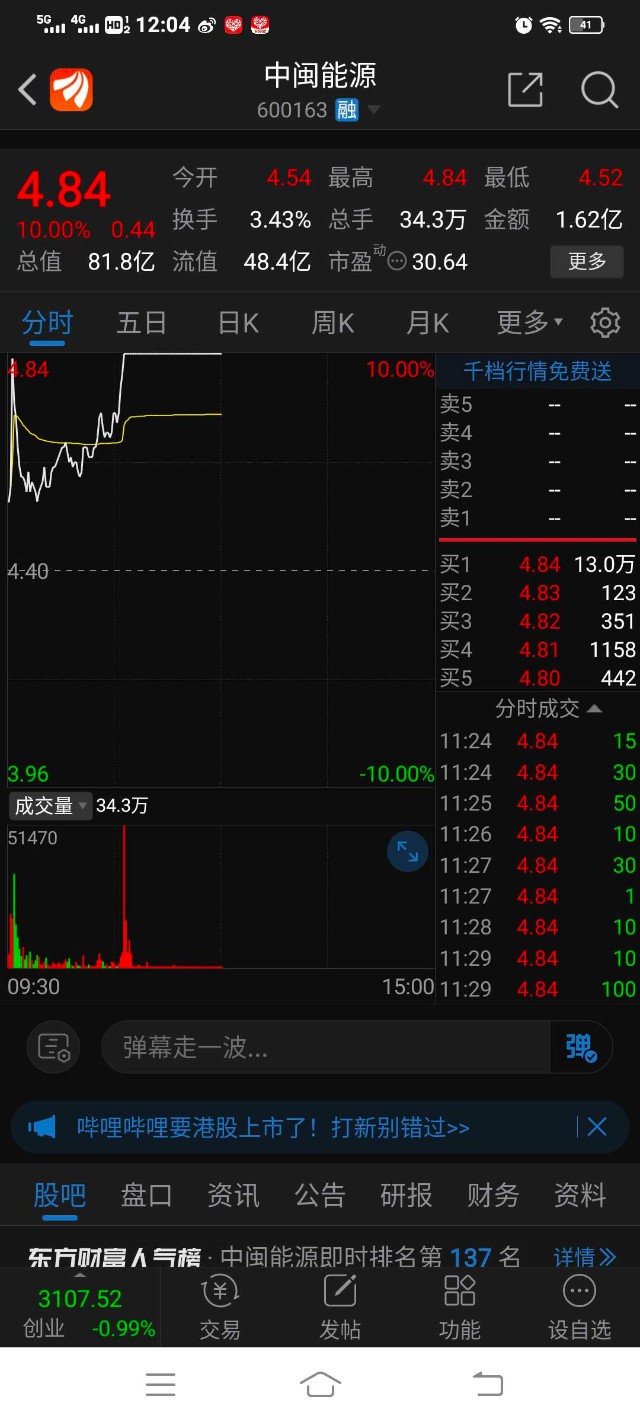Add stock via 设自选
Screen dimensions: 640x1422
pos(579,1308)
